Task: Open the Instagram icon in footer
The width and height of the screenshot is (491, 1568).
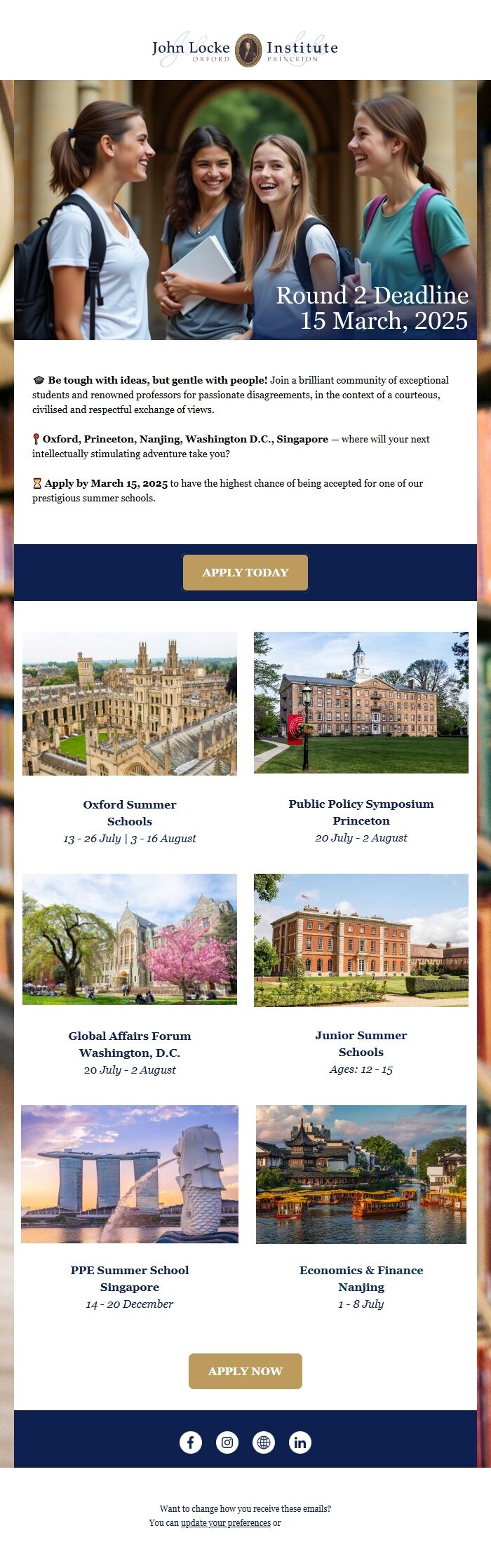Action: coord(227,1442)
